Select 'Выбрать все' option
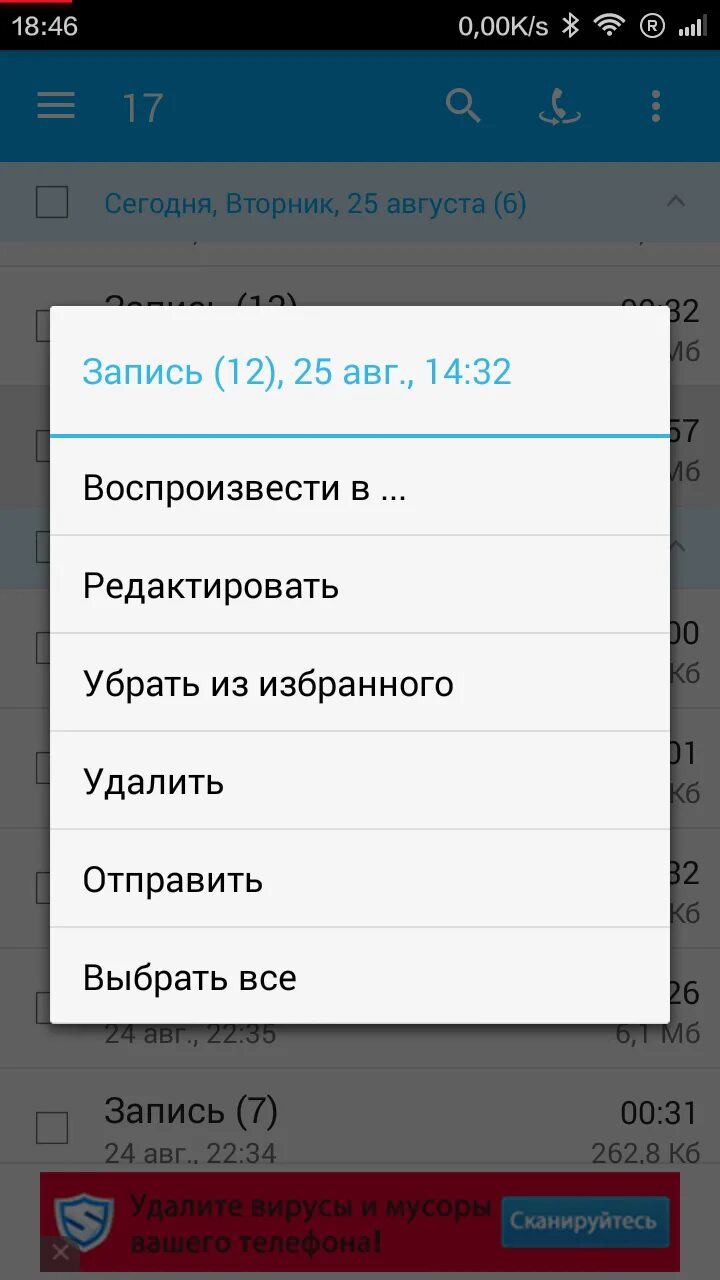Screen dimensions: 720x1280 click(360, 977)
